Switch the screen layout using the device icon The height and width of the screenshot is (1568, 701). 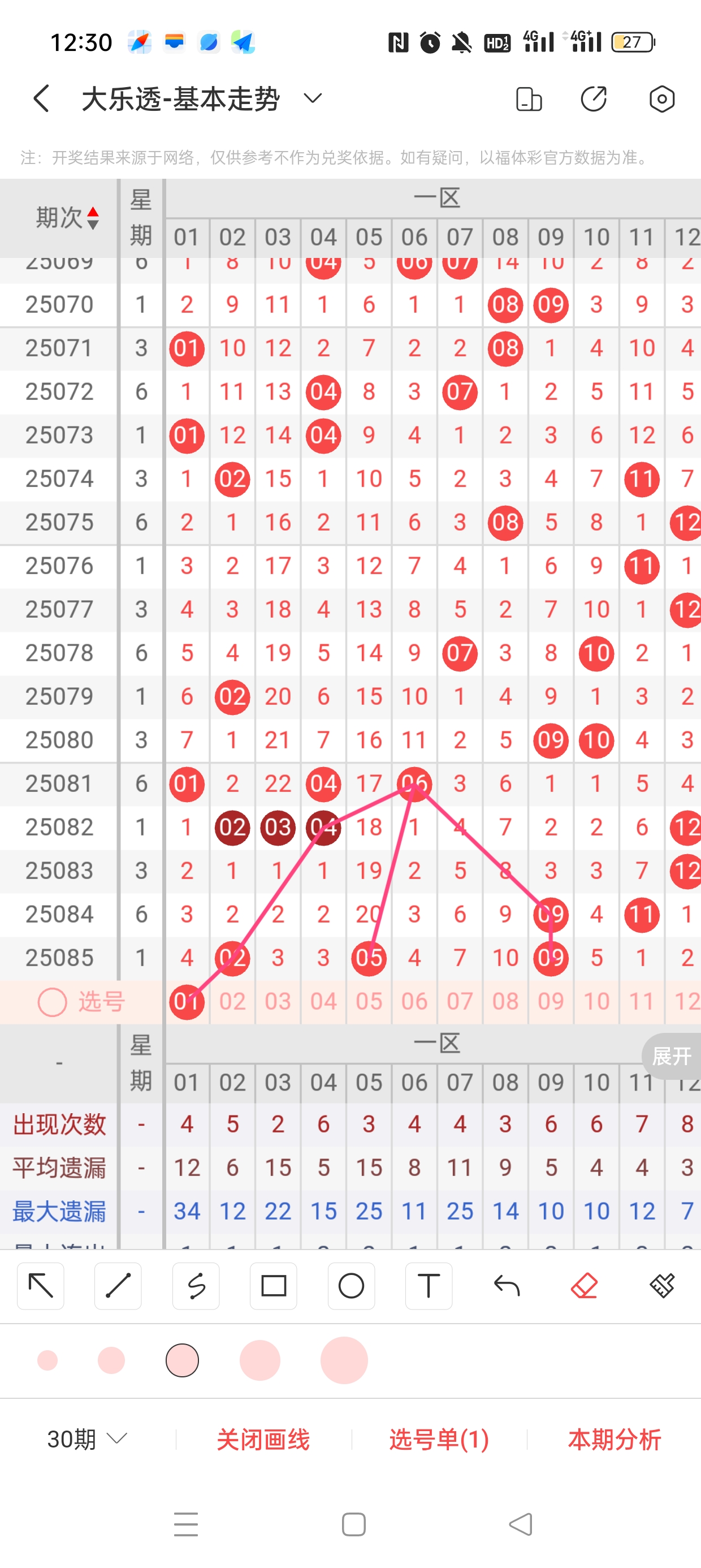coord(528,98)
